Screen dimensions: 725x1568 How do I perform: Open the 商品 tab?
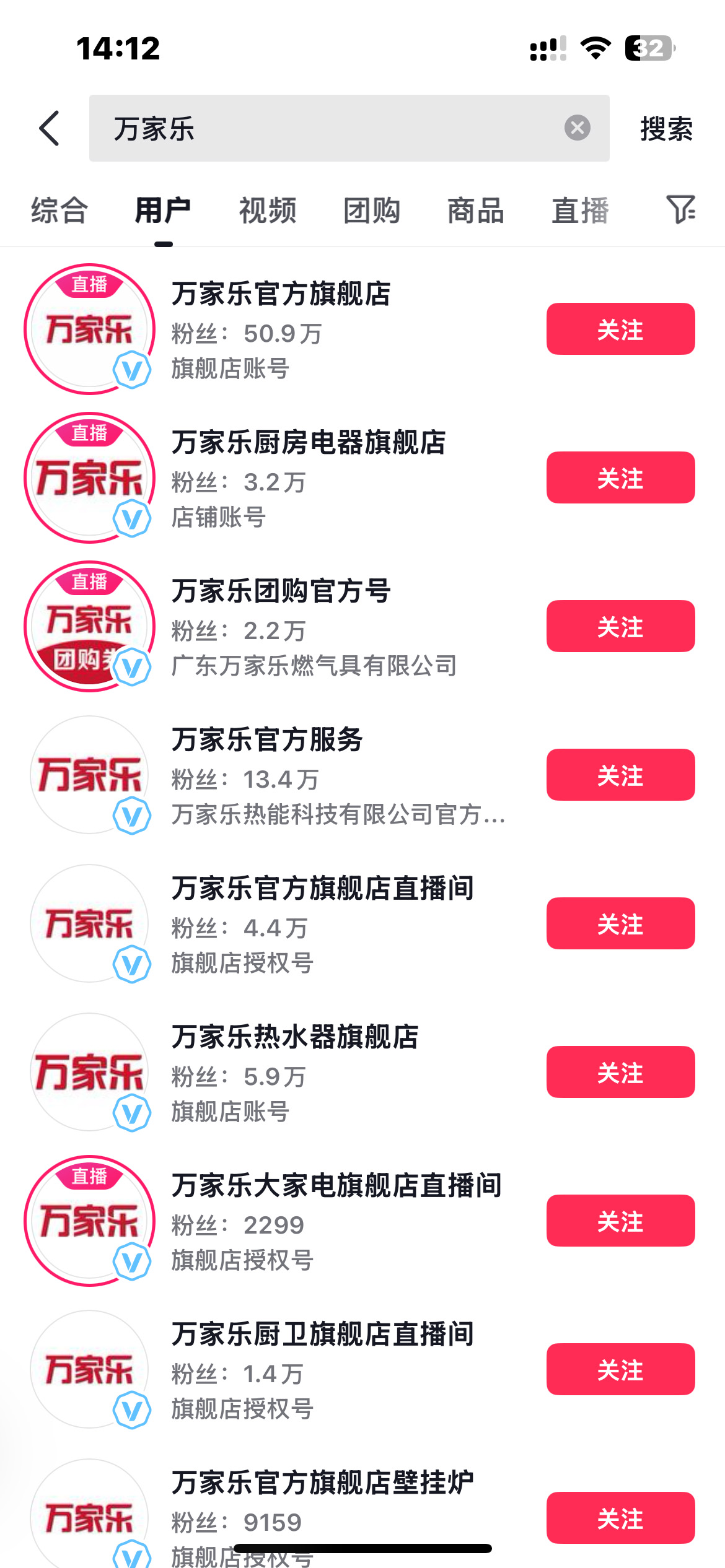pyautogui.click(x=476, y=210)
